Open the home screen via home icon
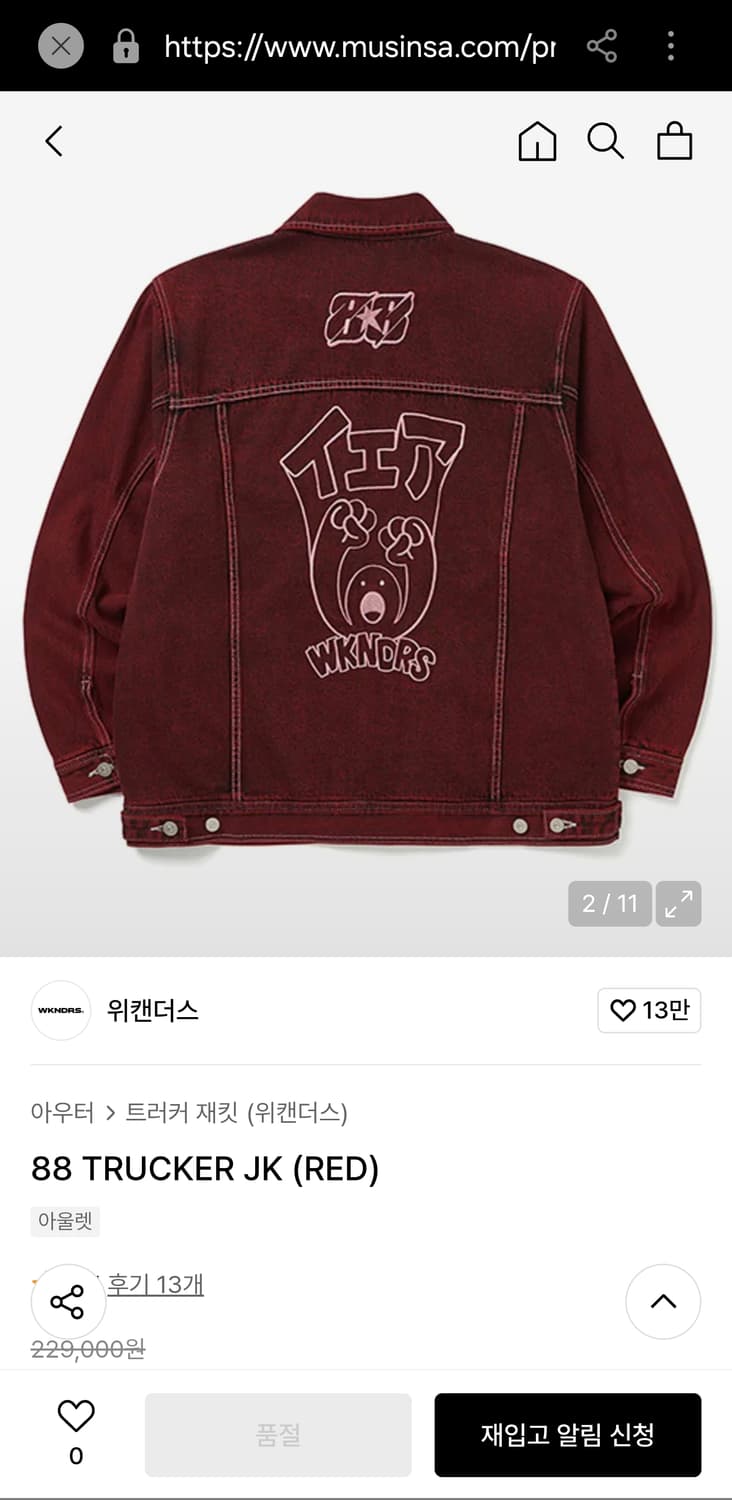 pos(537,142)
